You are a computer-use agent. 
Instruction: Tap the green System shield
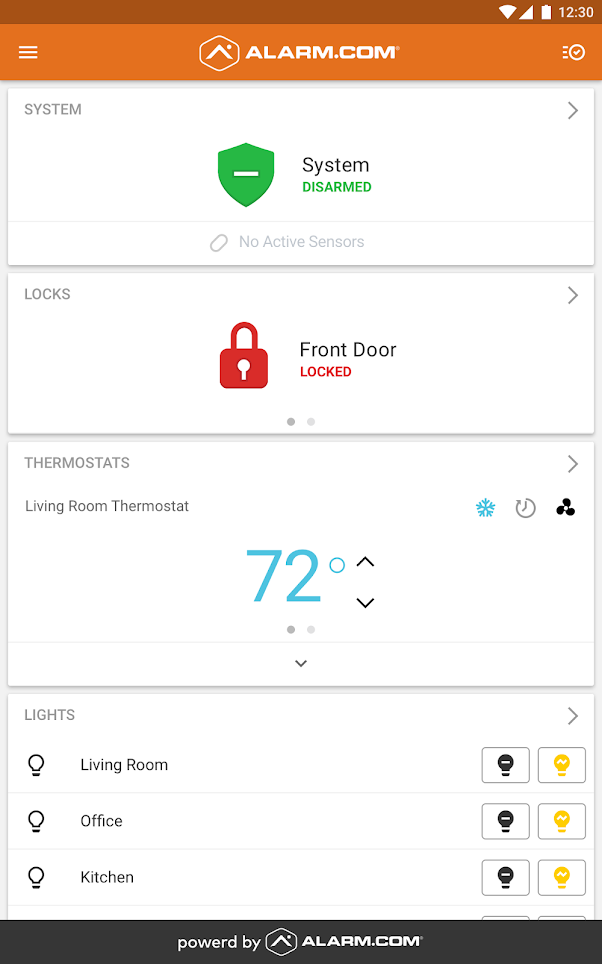coord(246,175)
